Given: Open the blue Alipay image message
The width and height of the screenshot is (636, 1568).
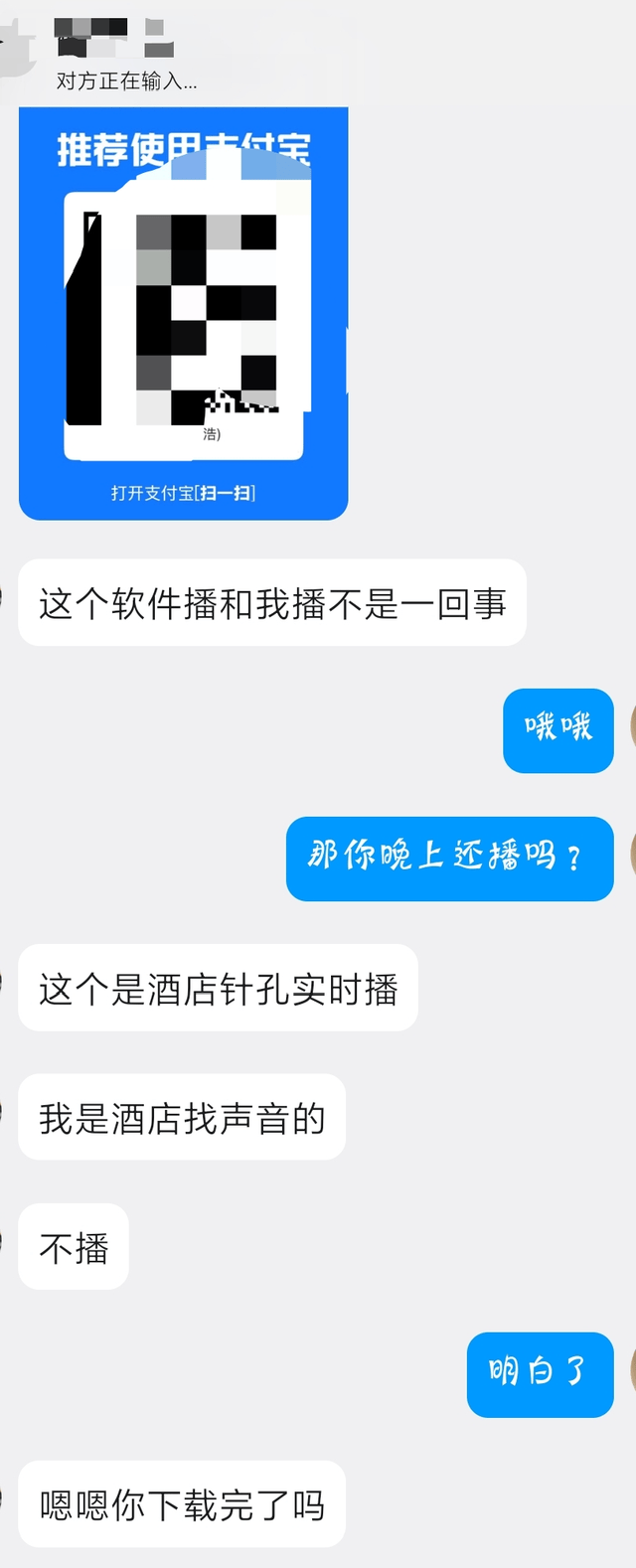Looking at the screenshot, I should [x=183, y=313].
